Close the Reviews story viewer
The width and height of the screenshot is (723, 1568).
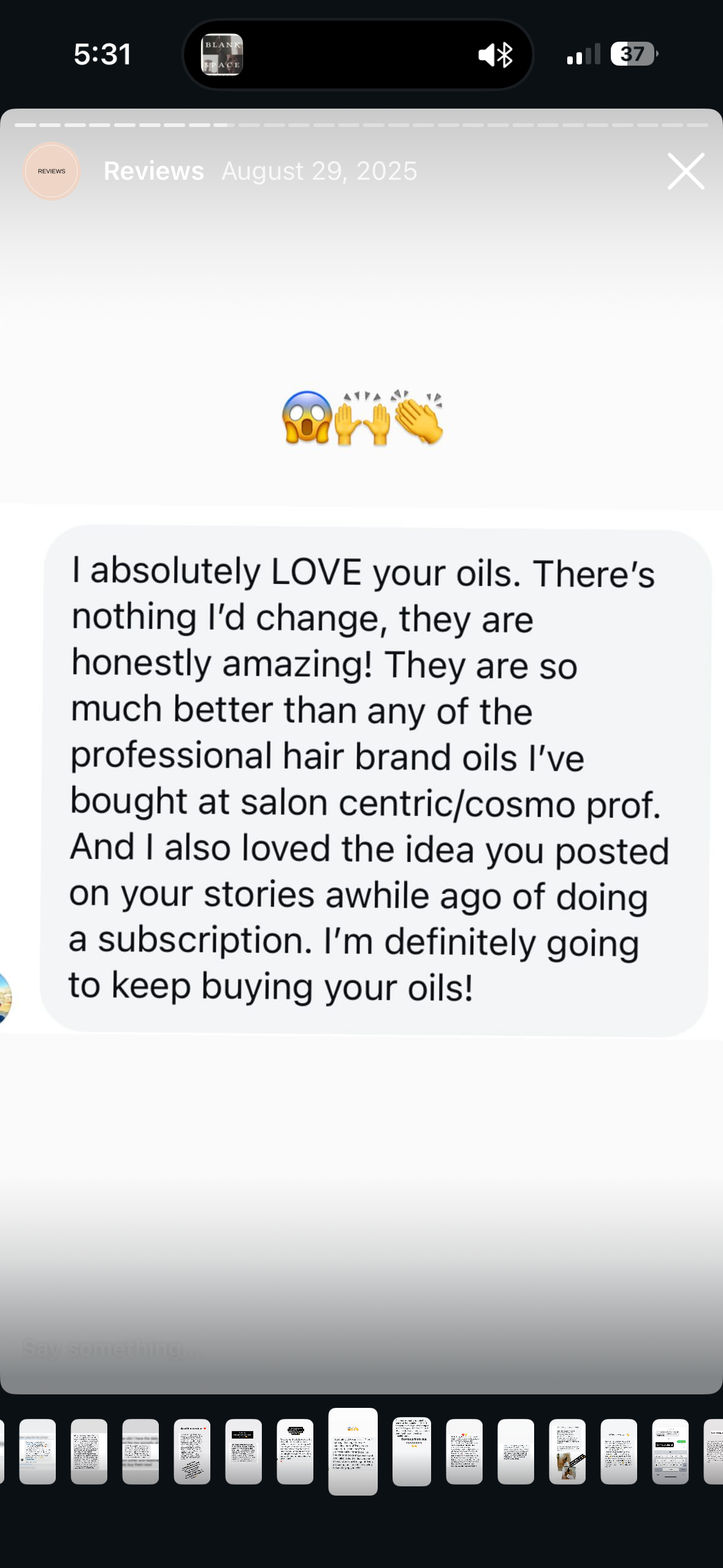[685, 171]
